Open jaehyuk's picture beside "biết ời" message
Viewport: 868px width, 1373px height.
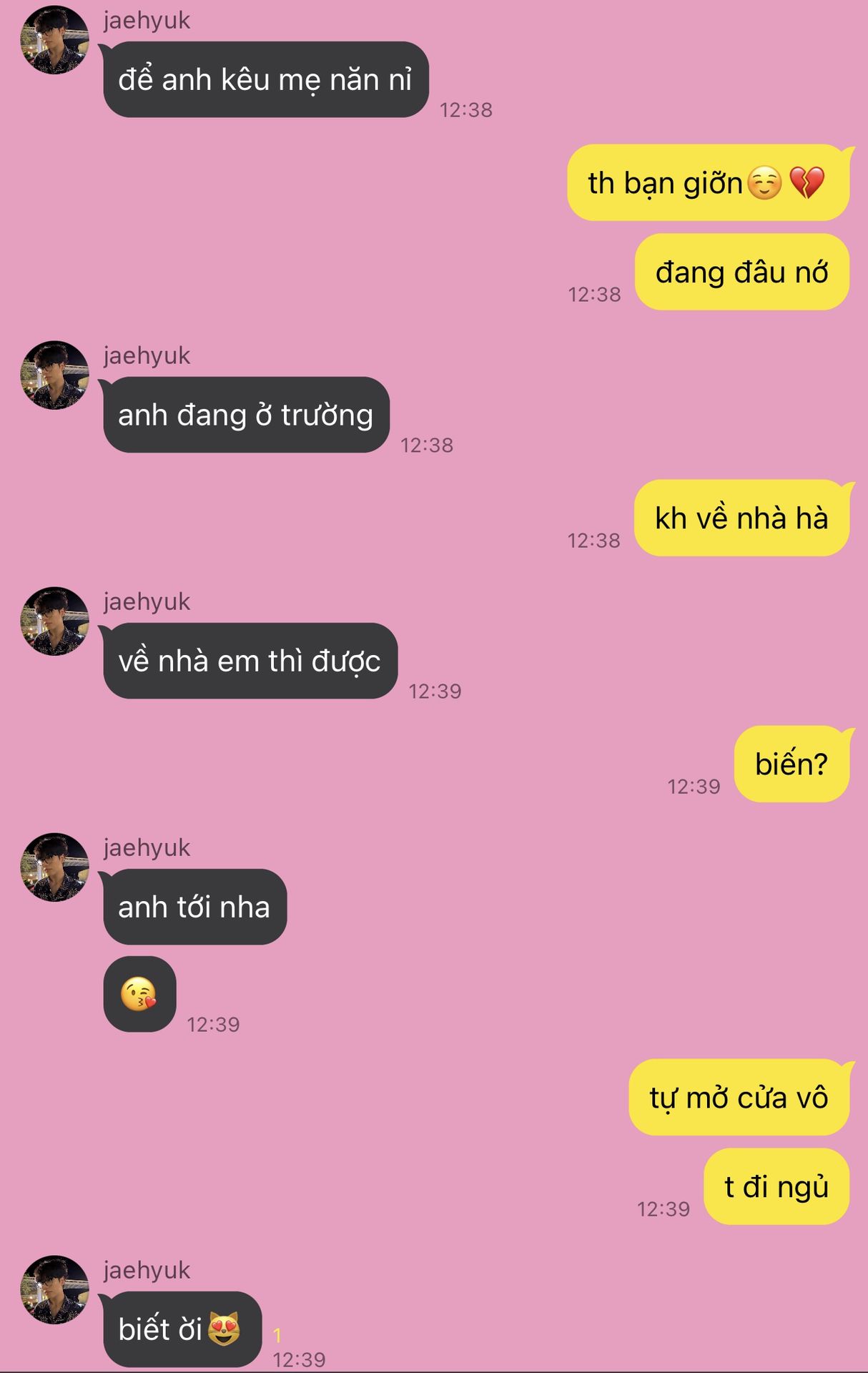pos(54,1290)
